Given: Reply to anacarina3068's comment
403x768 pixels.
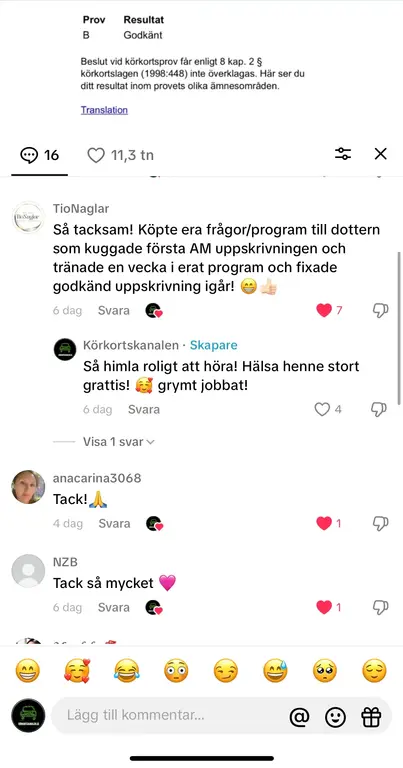Looking at the screenshot, I should pyautogui.click(x=114, y=524).
